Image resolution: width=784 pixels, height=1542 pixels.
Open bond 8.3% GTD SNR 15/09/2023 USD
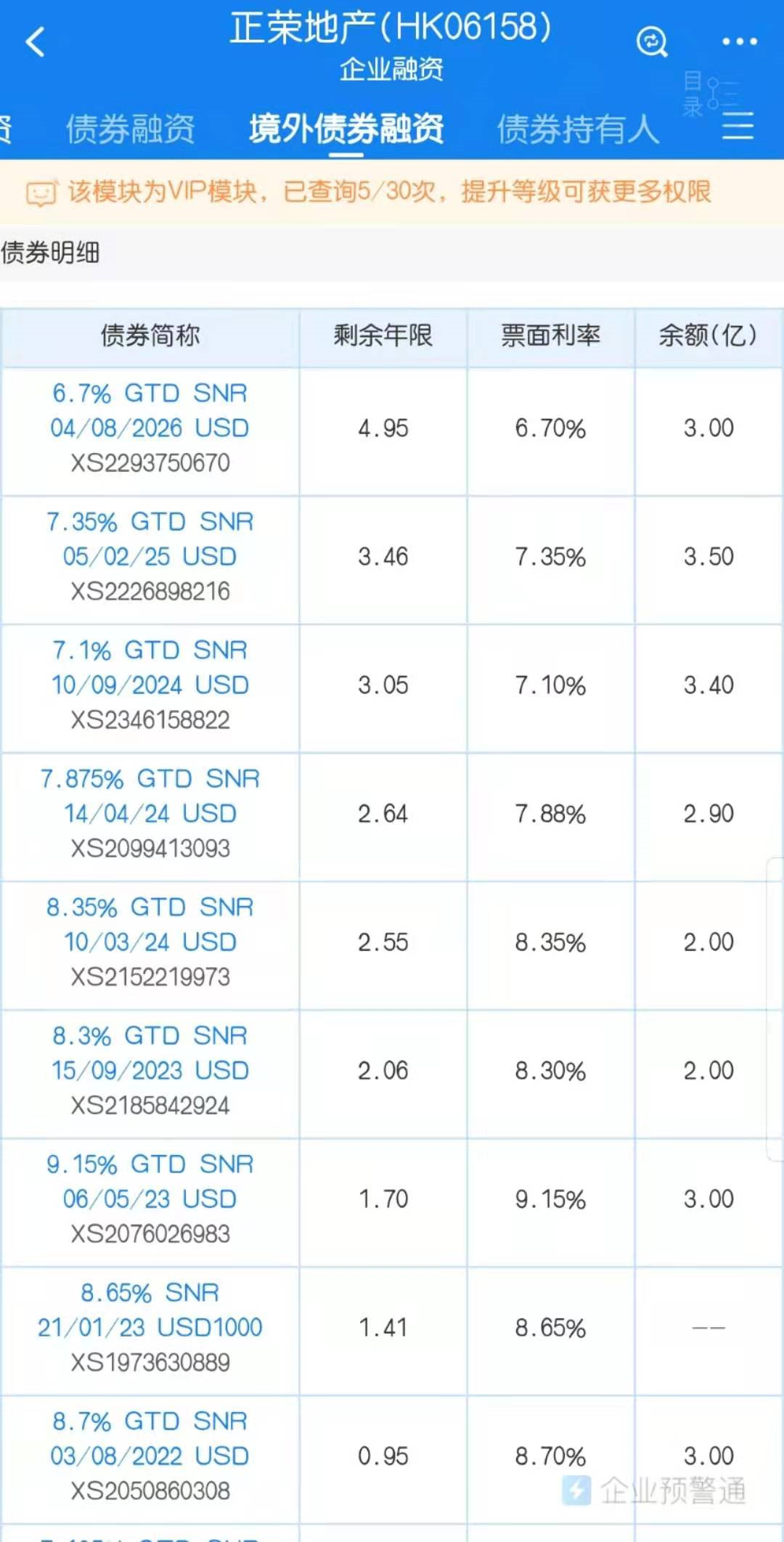coord(150,1053)
